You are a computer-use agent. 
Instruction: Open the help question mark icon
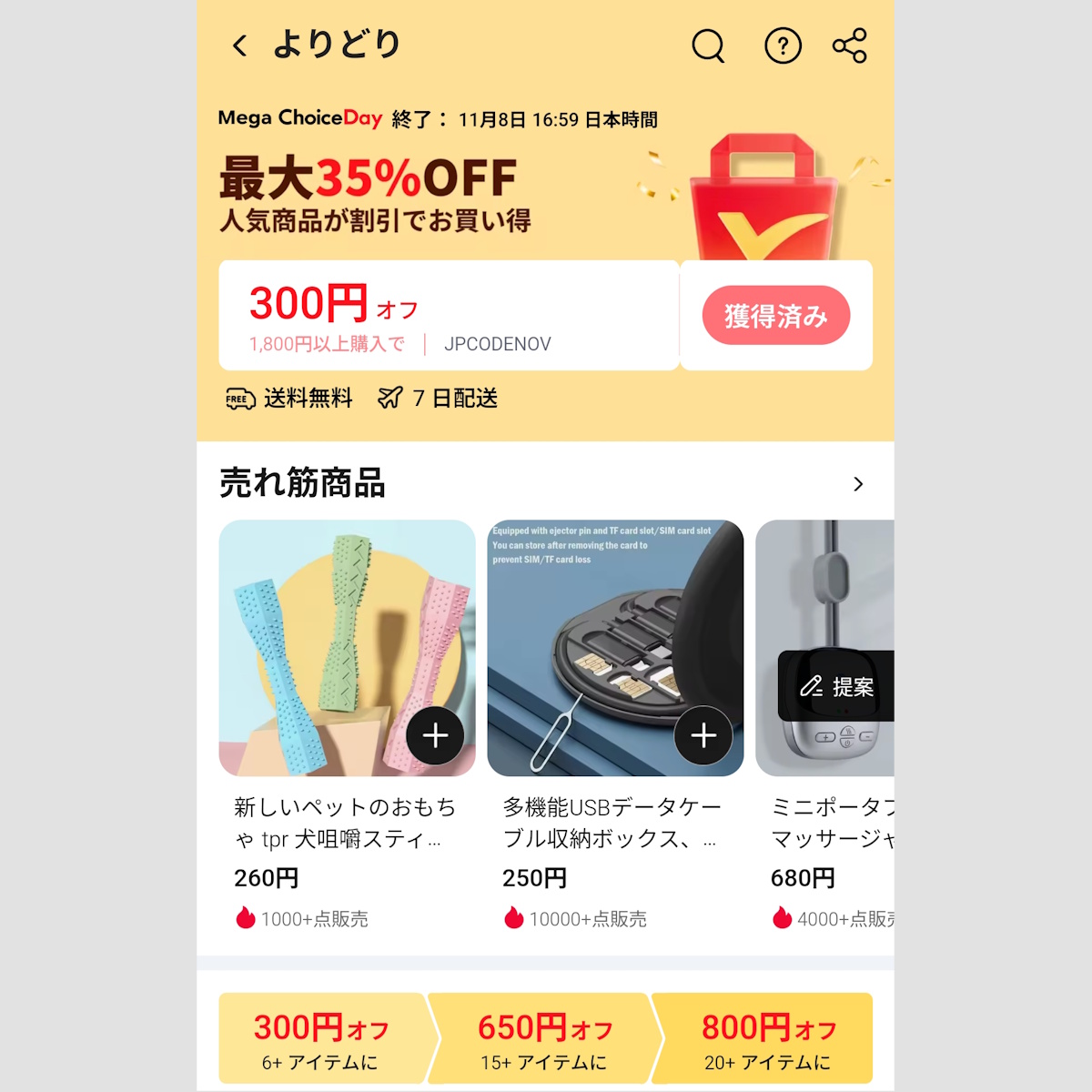tap(783, 45)
